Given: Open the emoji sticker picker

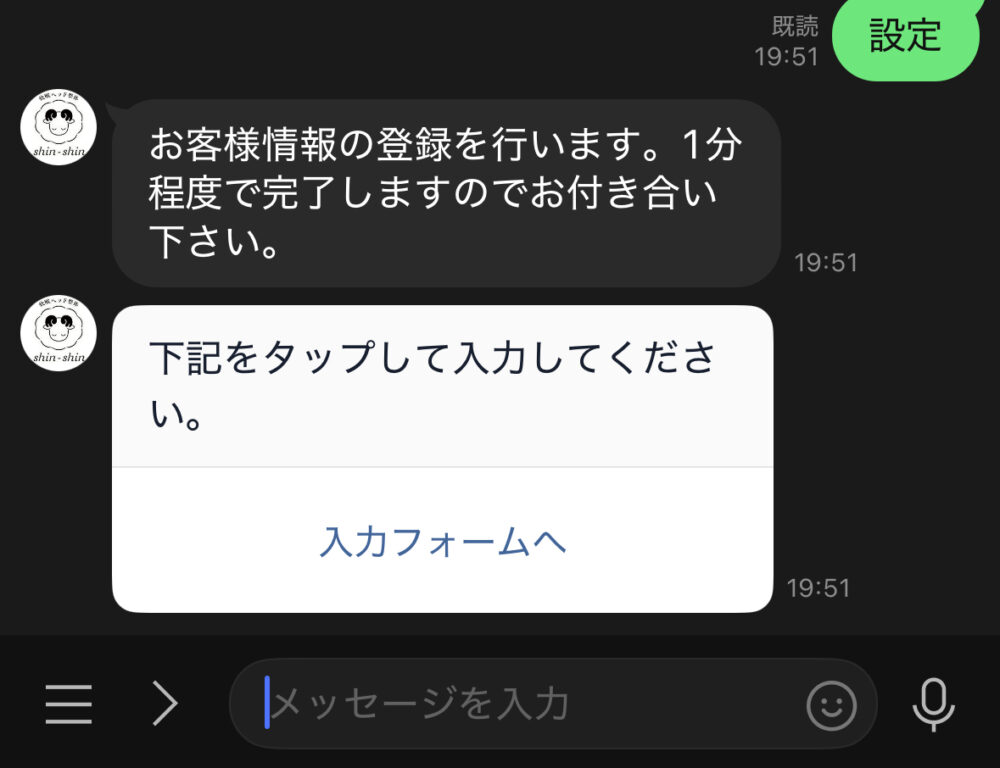Looking at the screenshot, I should pyautogui.click(x=831, y=706).
